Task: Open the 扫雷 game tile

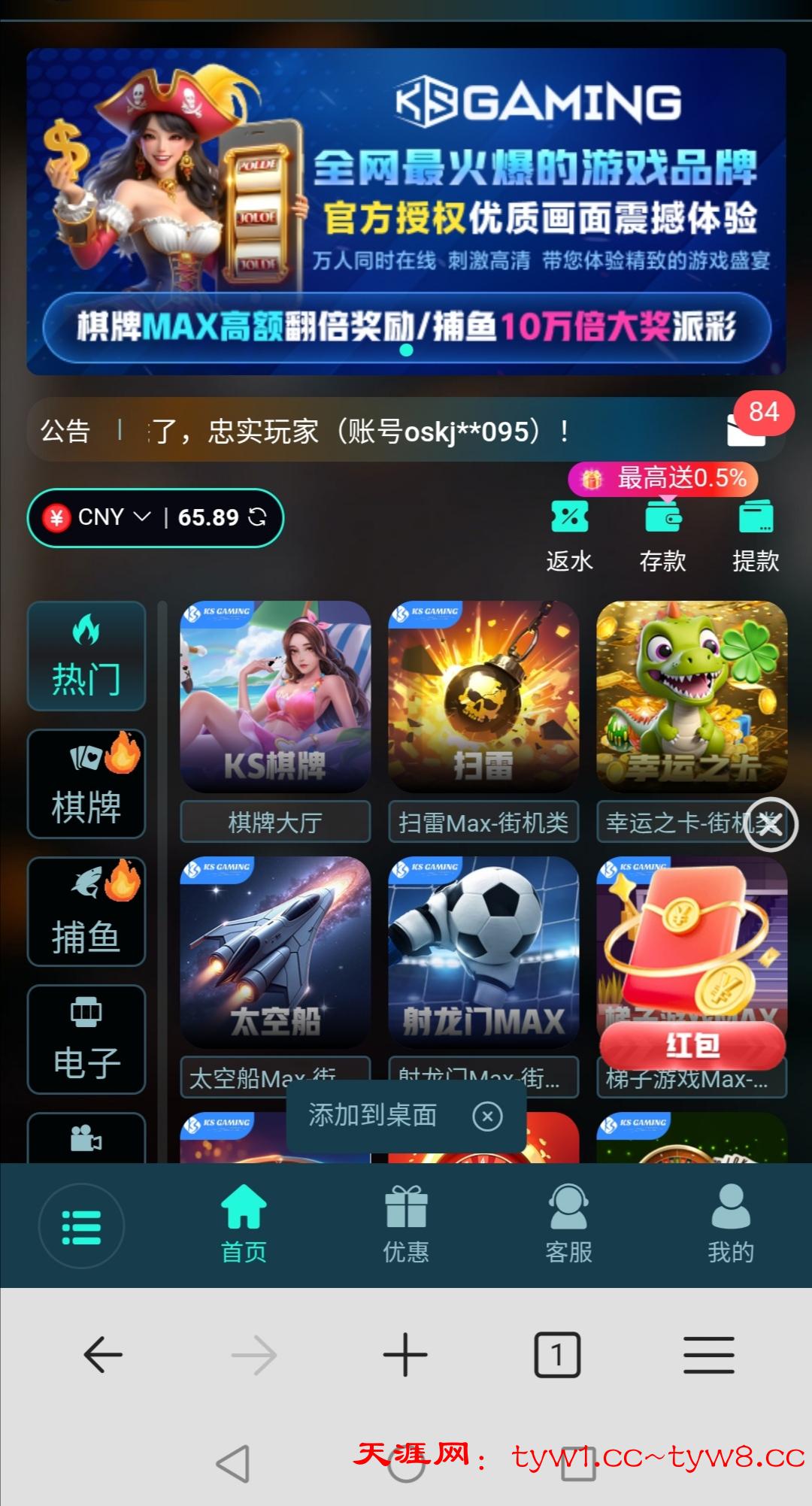Action: tap(483, 696)
